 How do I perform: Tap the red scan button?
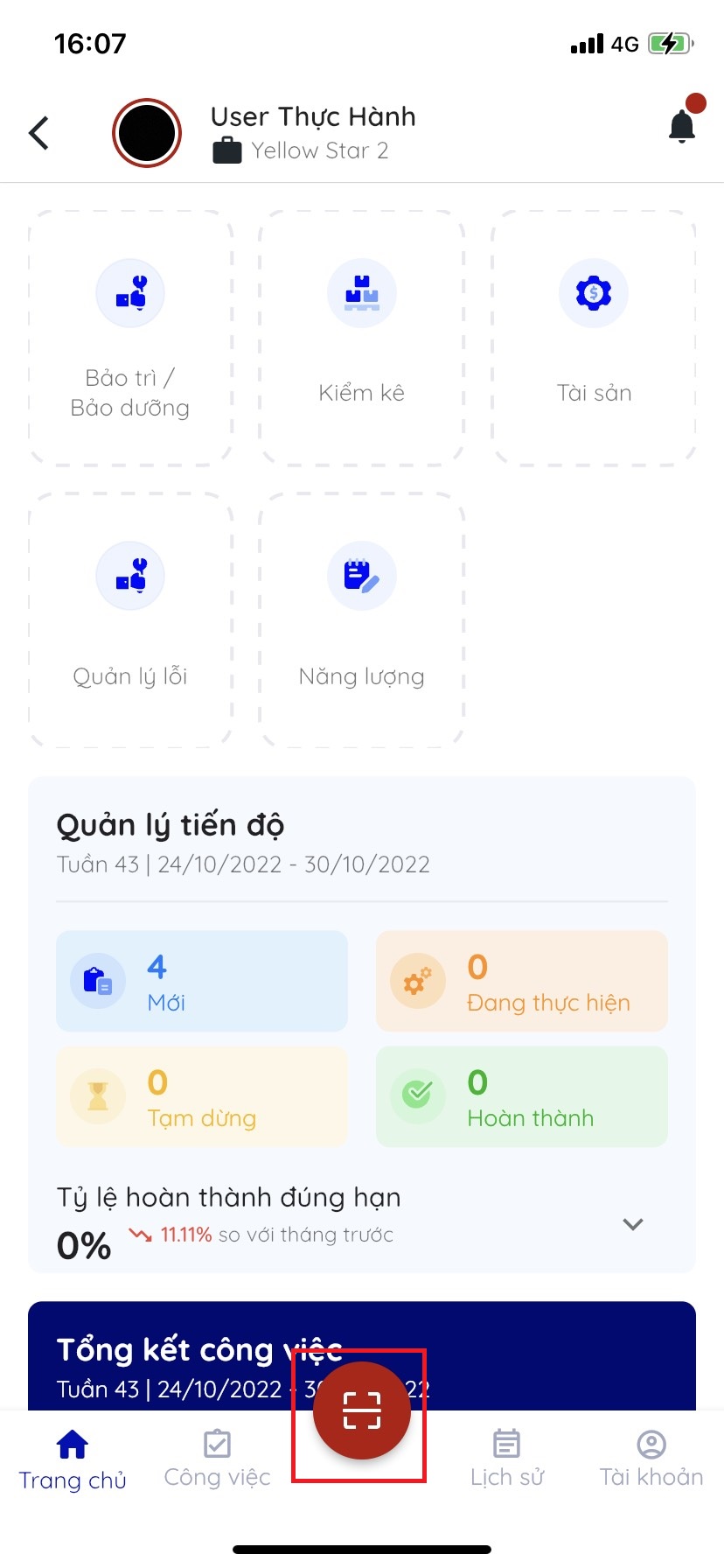coord(361,1410)
